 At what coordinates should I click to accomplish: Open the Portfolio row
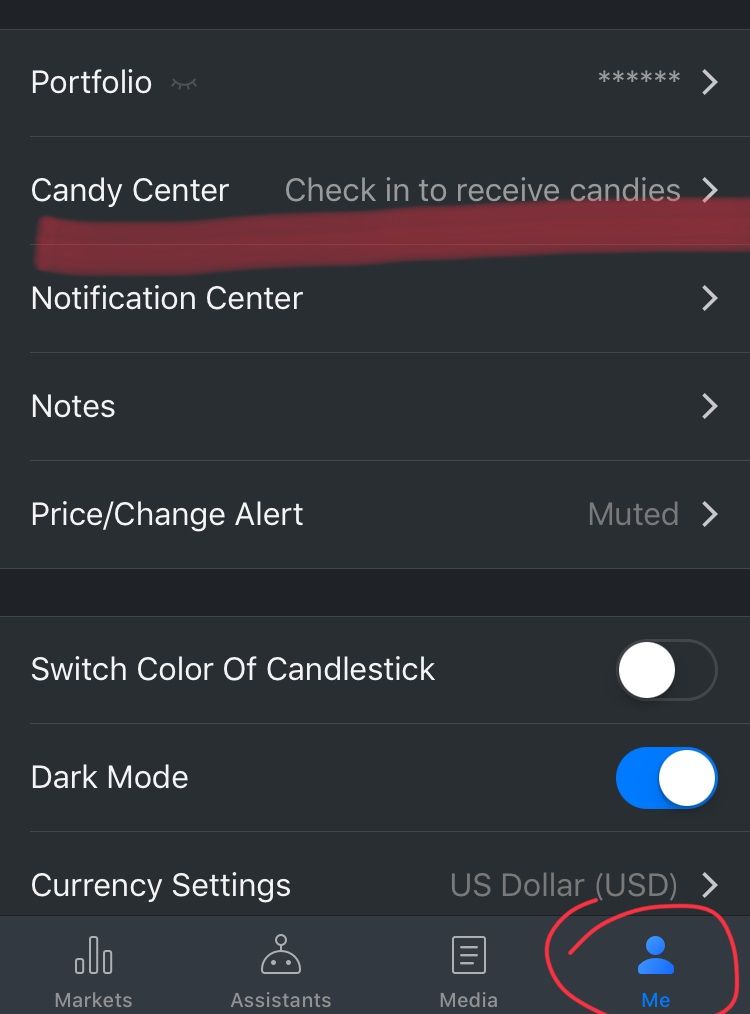pos(375,82)
